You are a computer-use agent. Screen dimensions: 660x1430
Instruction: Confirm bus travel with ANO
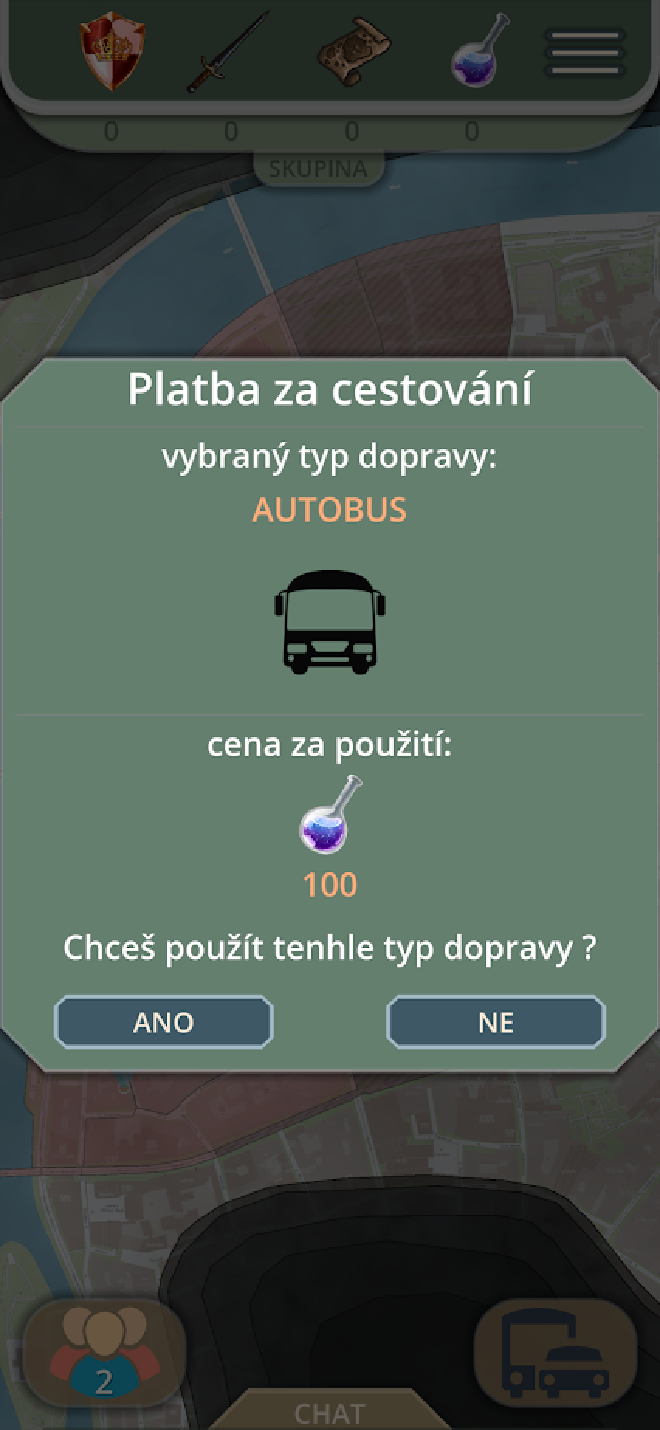click(x=163, y=1022)
